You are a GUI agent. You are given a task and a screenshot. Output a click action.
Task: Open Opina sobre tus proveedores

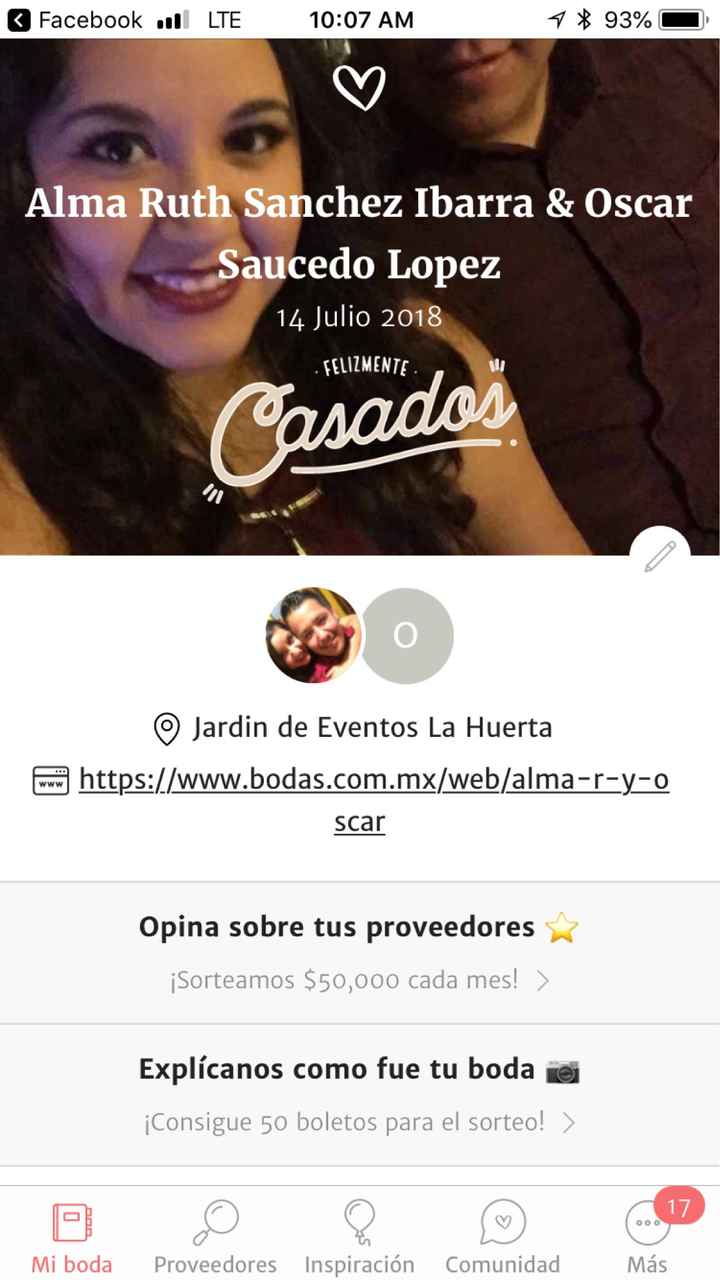[359, 951]
